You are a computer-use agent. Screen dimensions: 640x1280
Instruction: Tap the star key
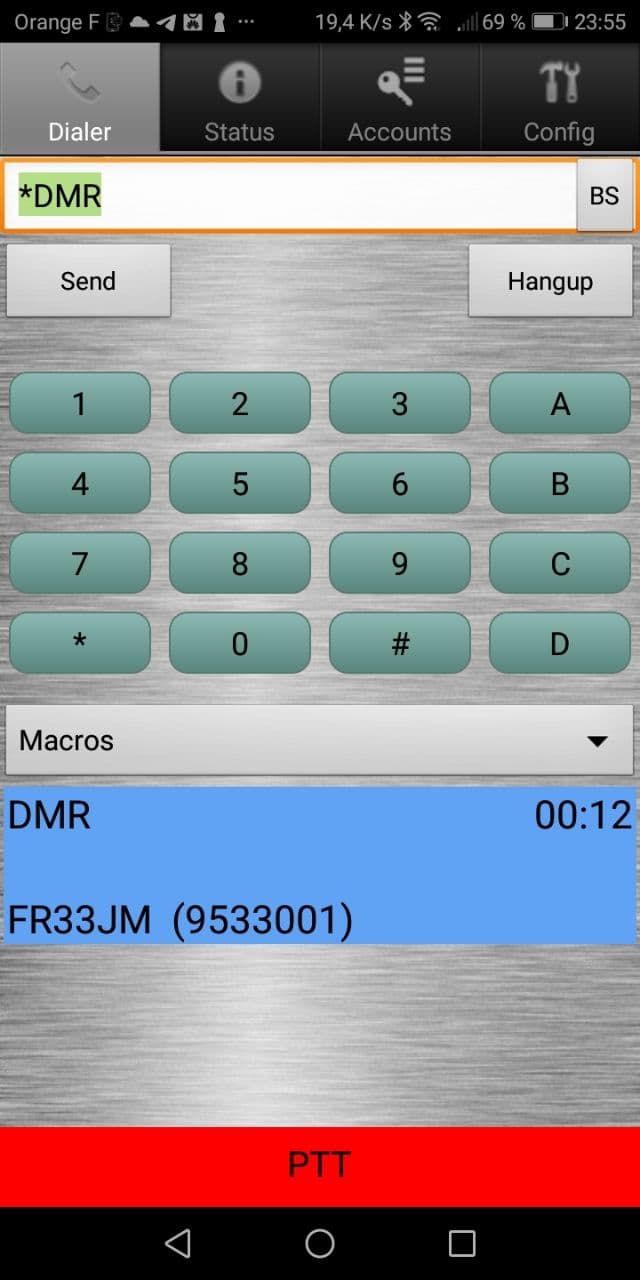[79, 643]
